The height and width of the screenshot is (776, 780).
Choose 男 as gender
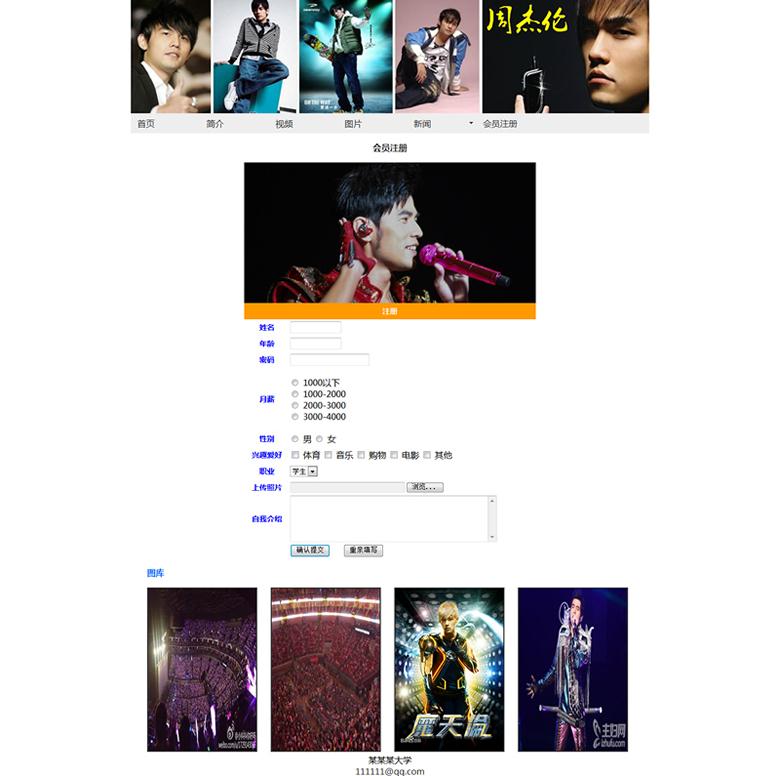click(295, 439)
